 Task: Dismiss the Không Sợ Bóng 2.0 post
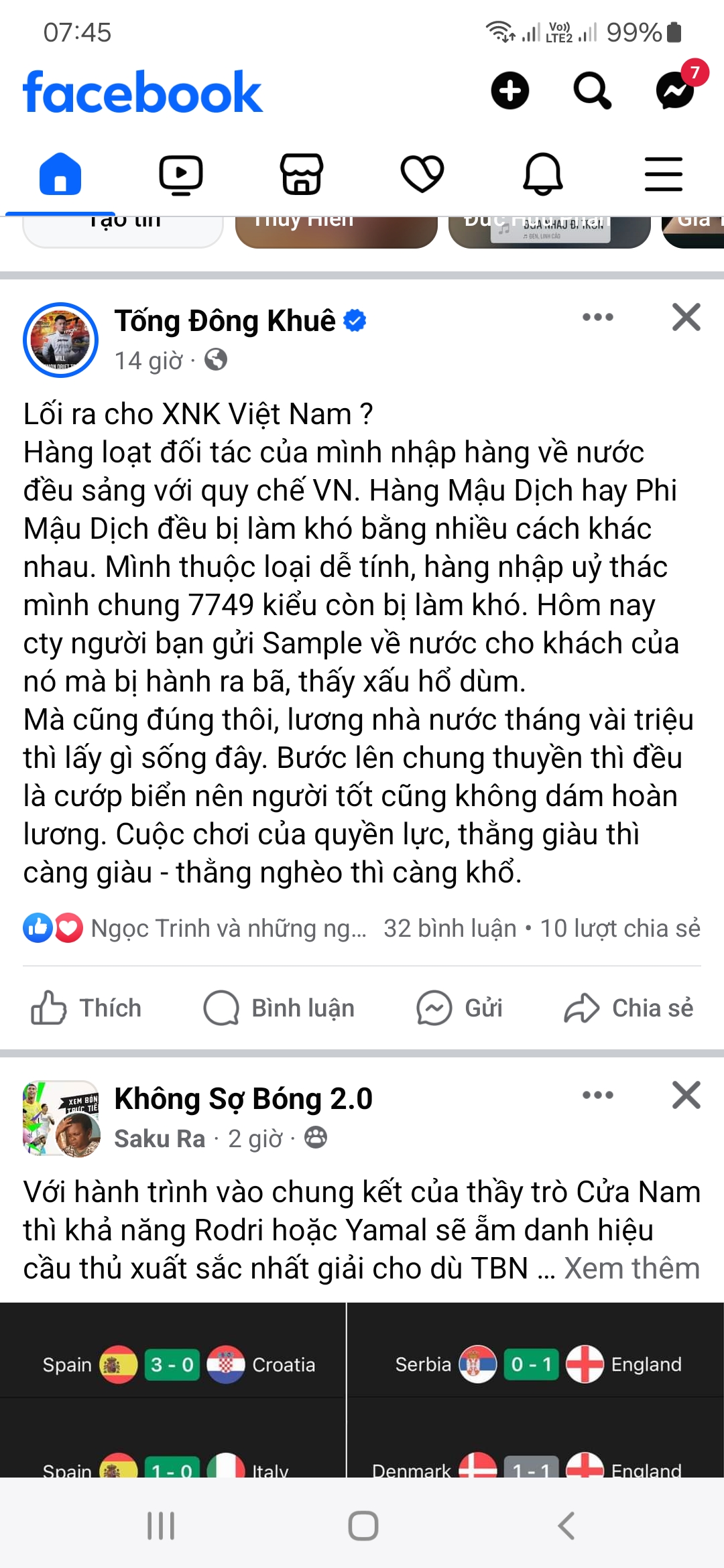click(686, 1096)
